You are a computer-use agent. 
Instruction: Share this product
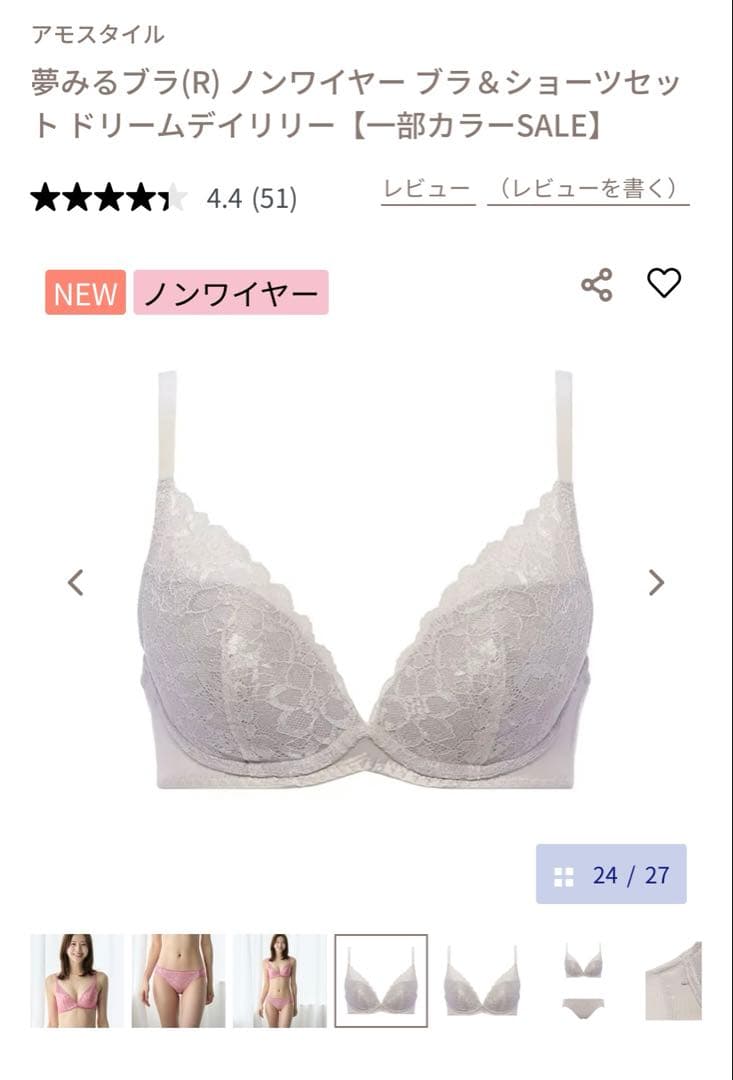(x=597, y=284)
